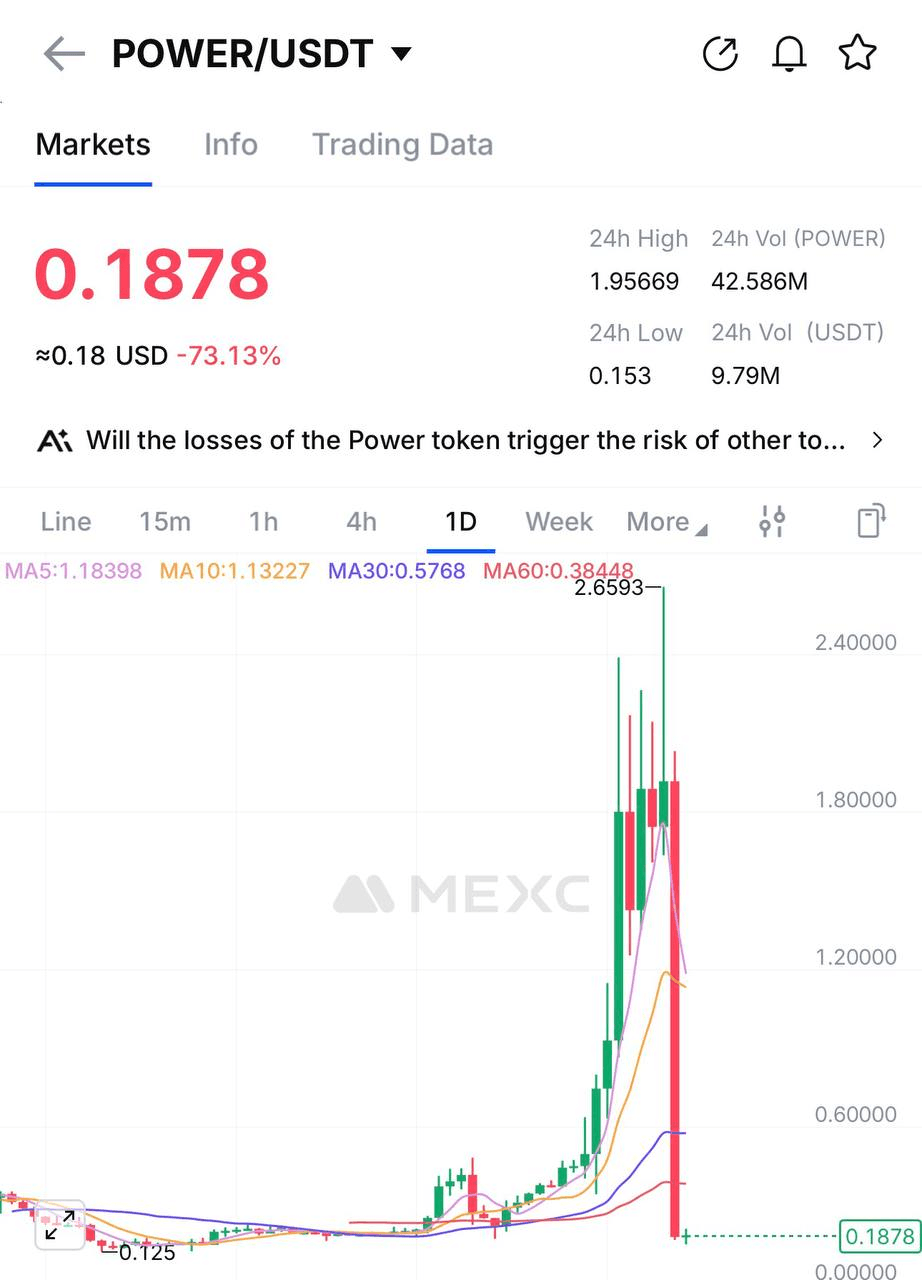Viewport: 922px width, 1280px height.
Task: Switch to the Trading Data tab
Action: point(402,145)
